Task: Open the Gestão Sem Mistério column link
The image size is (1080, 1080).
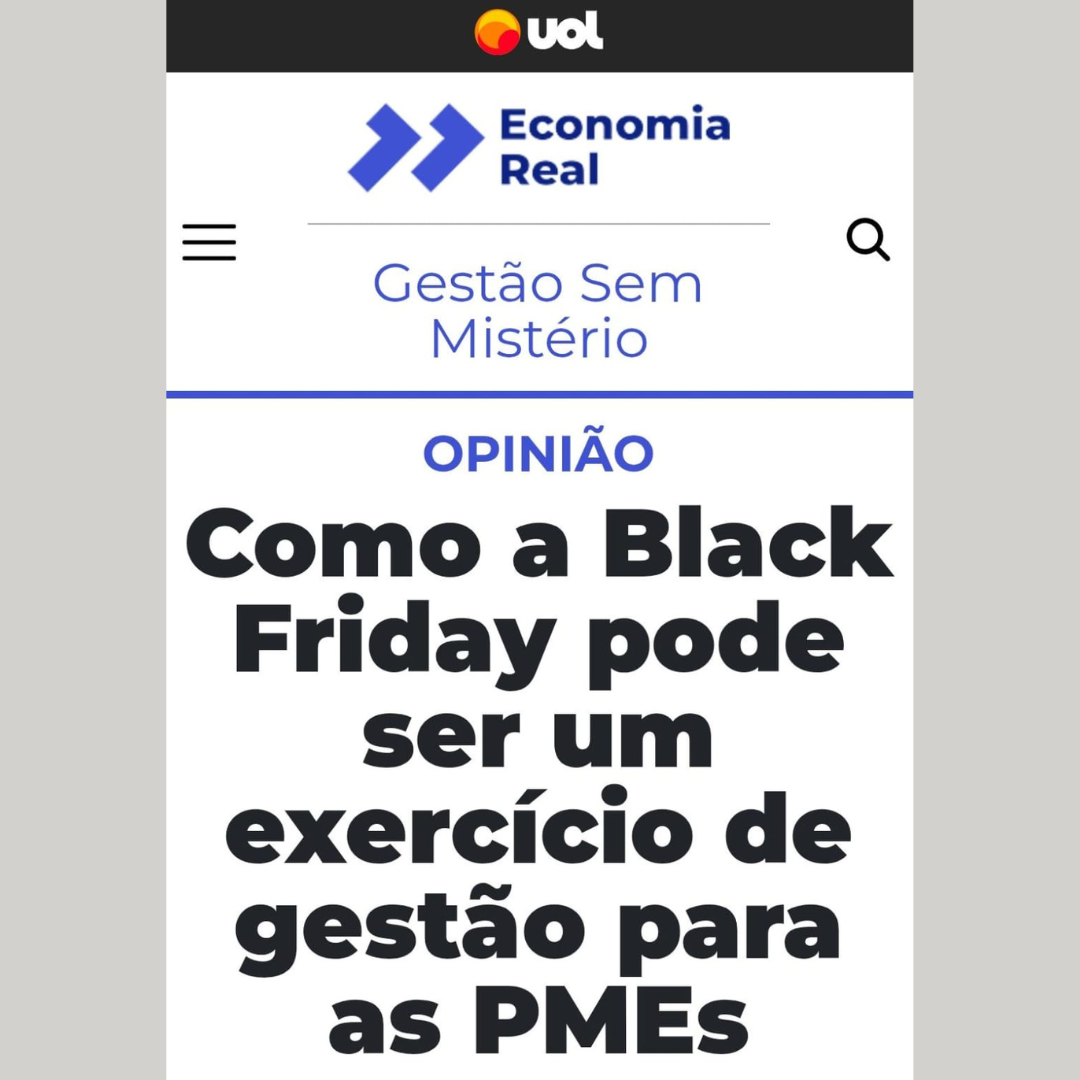Action: pos(538,311)
